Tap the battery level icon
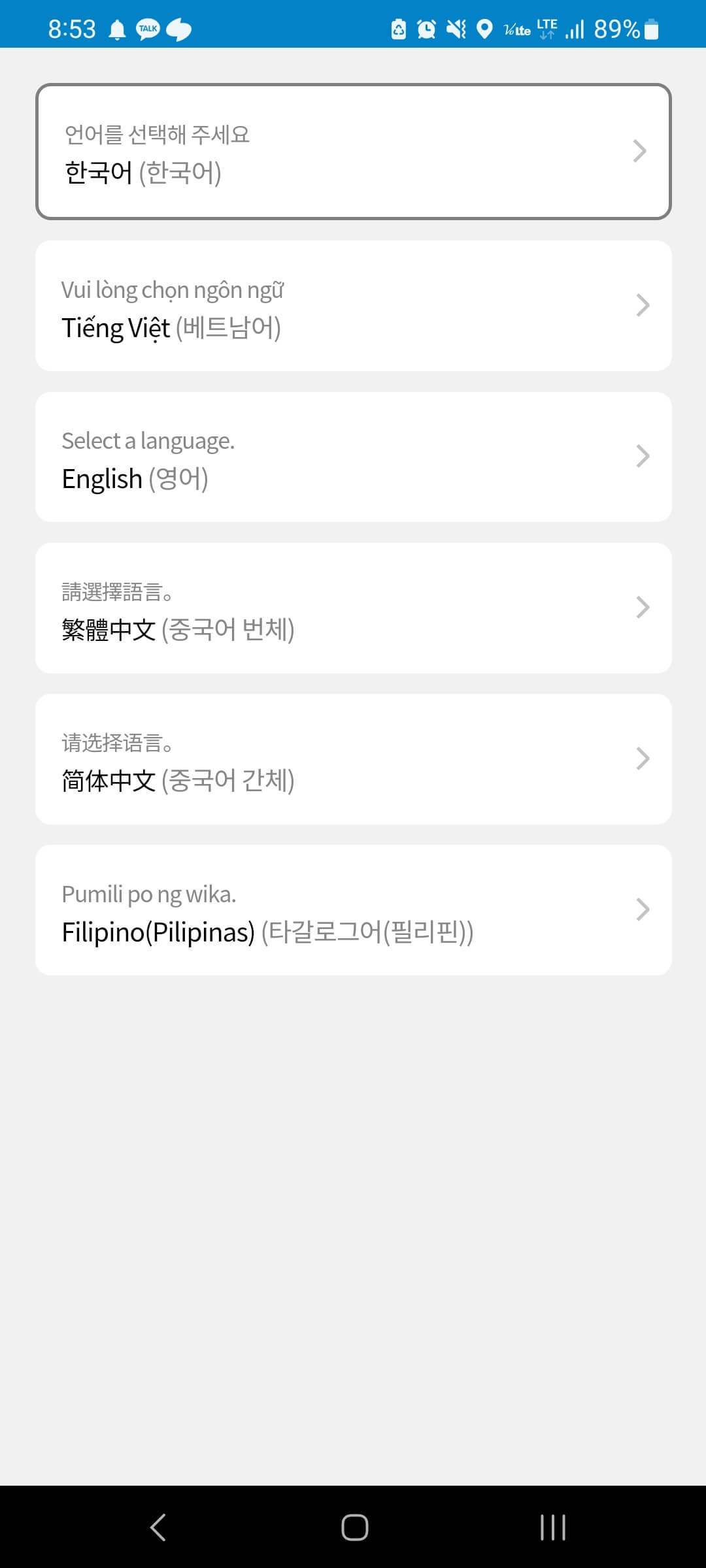The width and height of the screenshot is (706, 1568). point(651,28)
